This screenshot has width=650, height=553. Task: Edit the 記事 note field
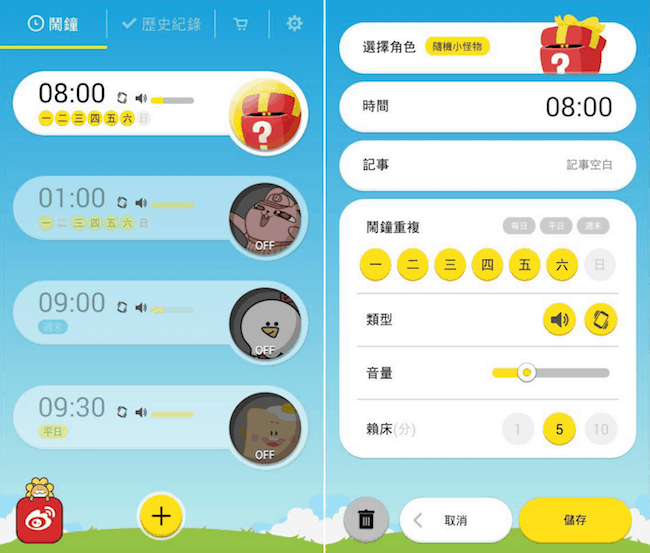(487, 164)
